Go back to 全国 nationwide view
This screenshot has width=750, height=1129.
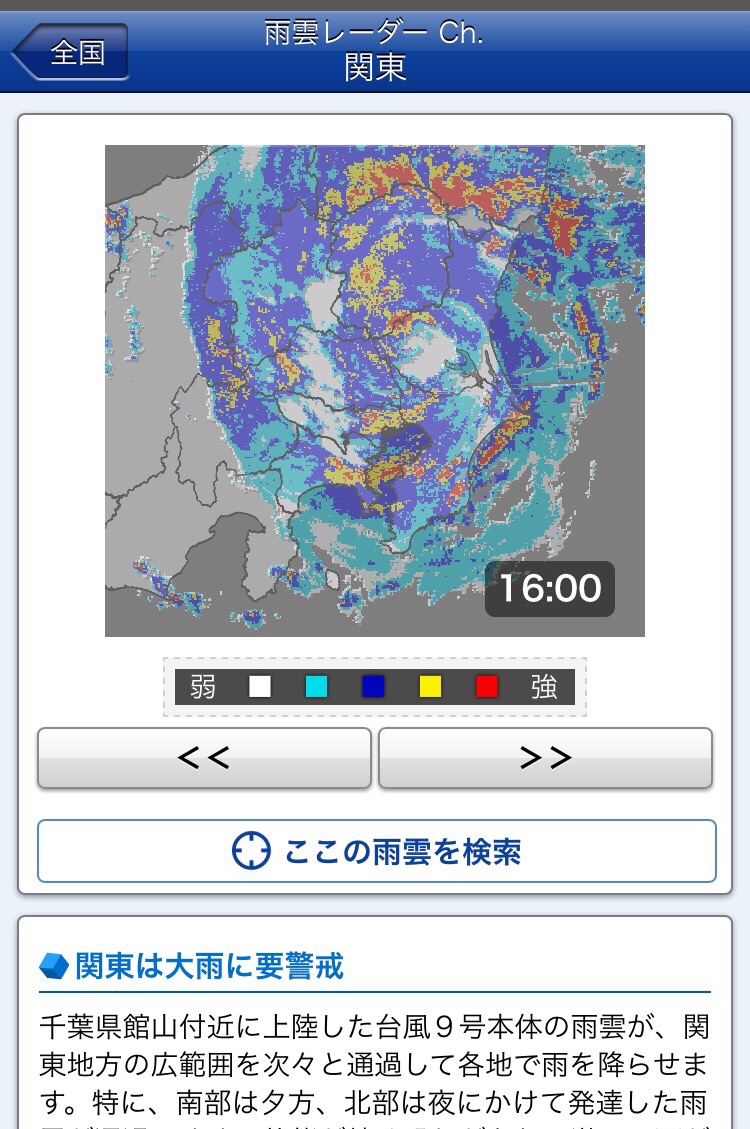(x=72, y=52)
